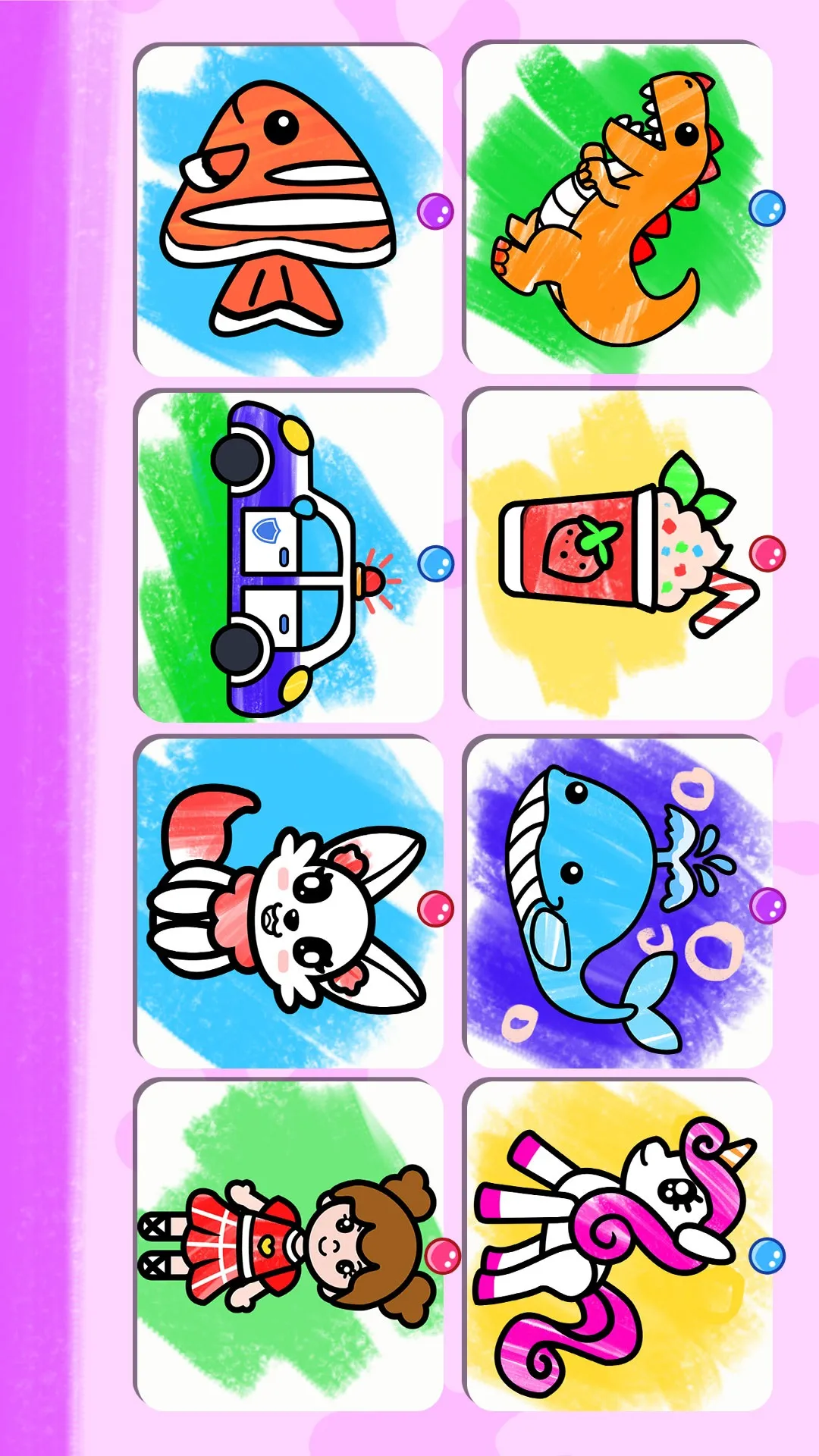
Task: Open the girl in red dress page
Action: pos(288,1246)
